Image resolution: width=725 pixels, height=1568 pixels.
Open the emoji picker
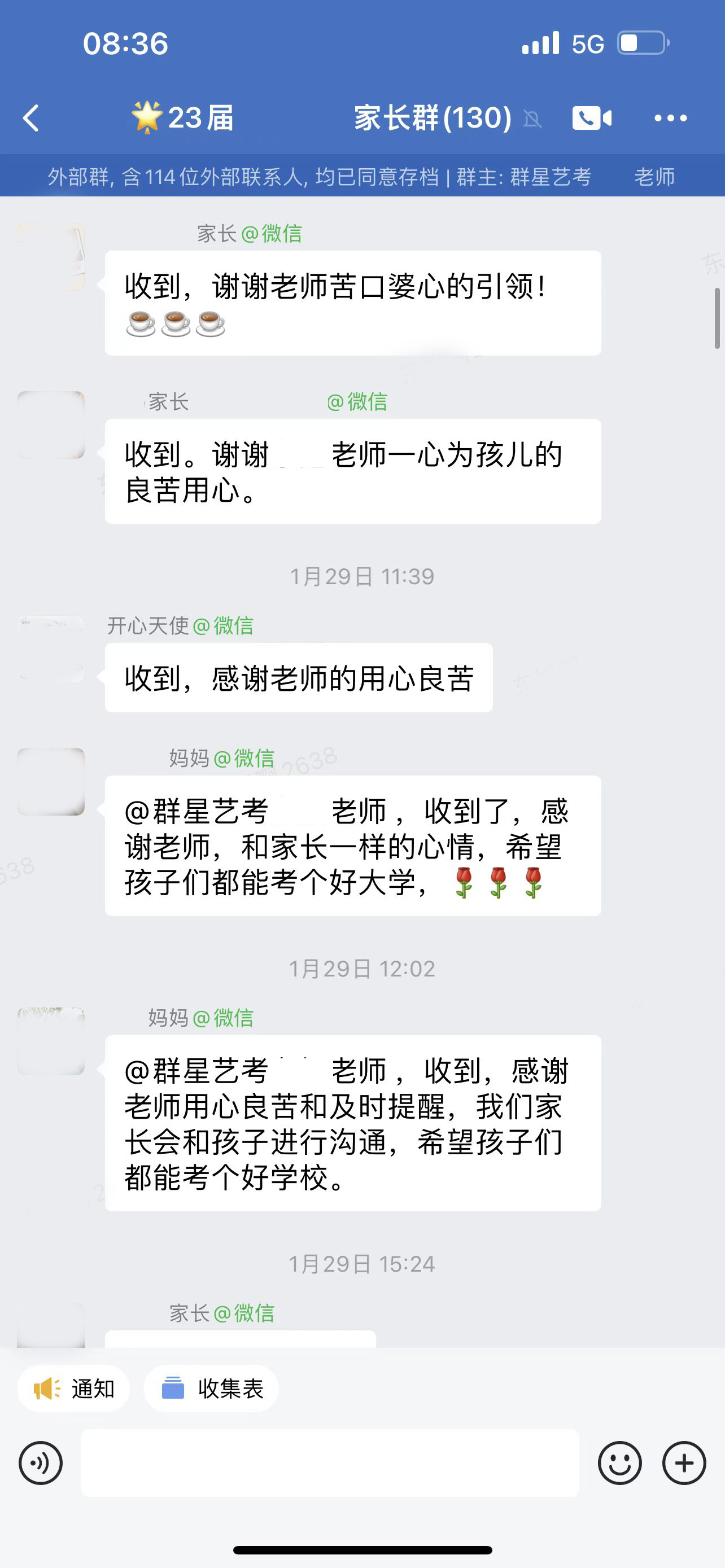tap(619, 1462)
